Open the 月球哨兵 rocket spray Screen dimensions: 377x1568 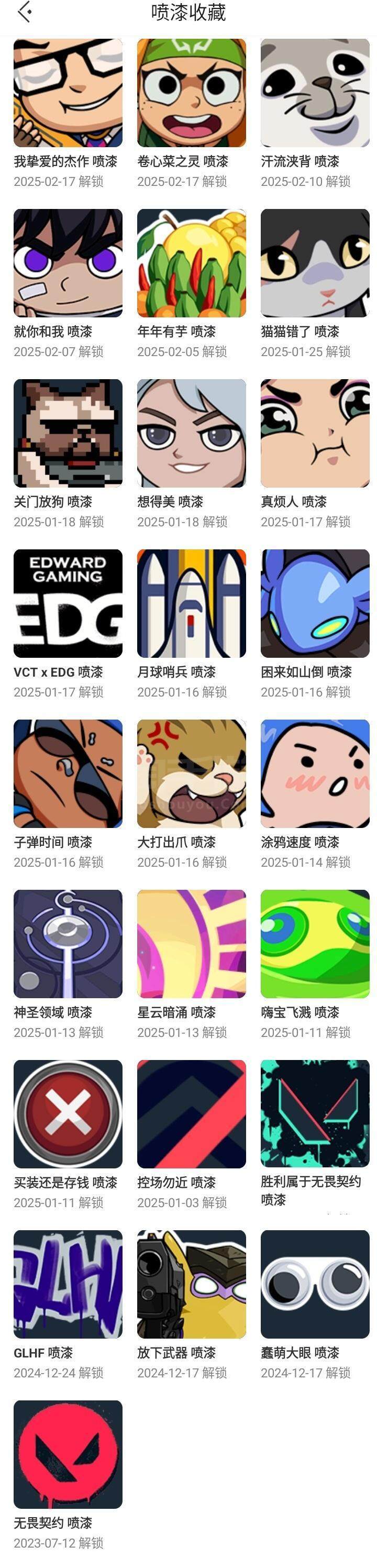(191, 603)
